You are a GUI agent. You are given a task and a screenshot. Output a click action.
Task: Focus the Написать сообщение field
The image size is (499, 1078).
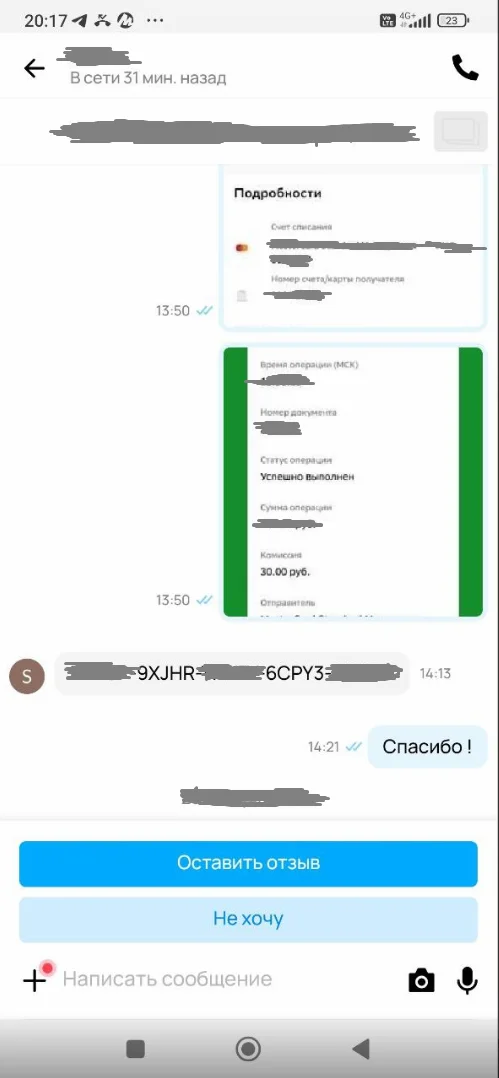pyautogui.click(x=227, y=979)
